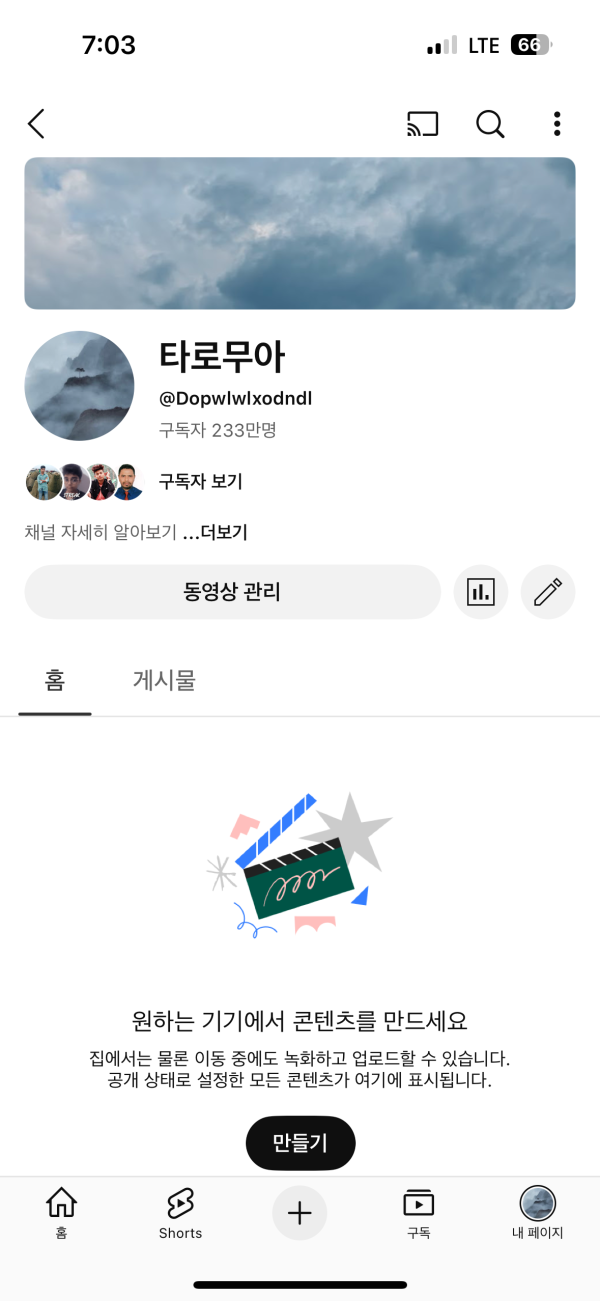The height and width of the screenshot is (1301, 600).
Task: Open the 내 페이지 tab
Action: tap(538, 1213)
